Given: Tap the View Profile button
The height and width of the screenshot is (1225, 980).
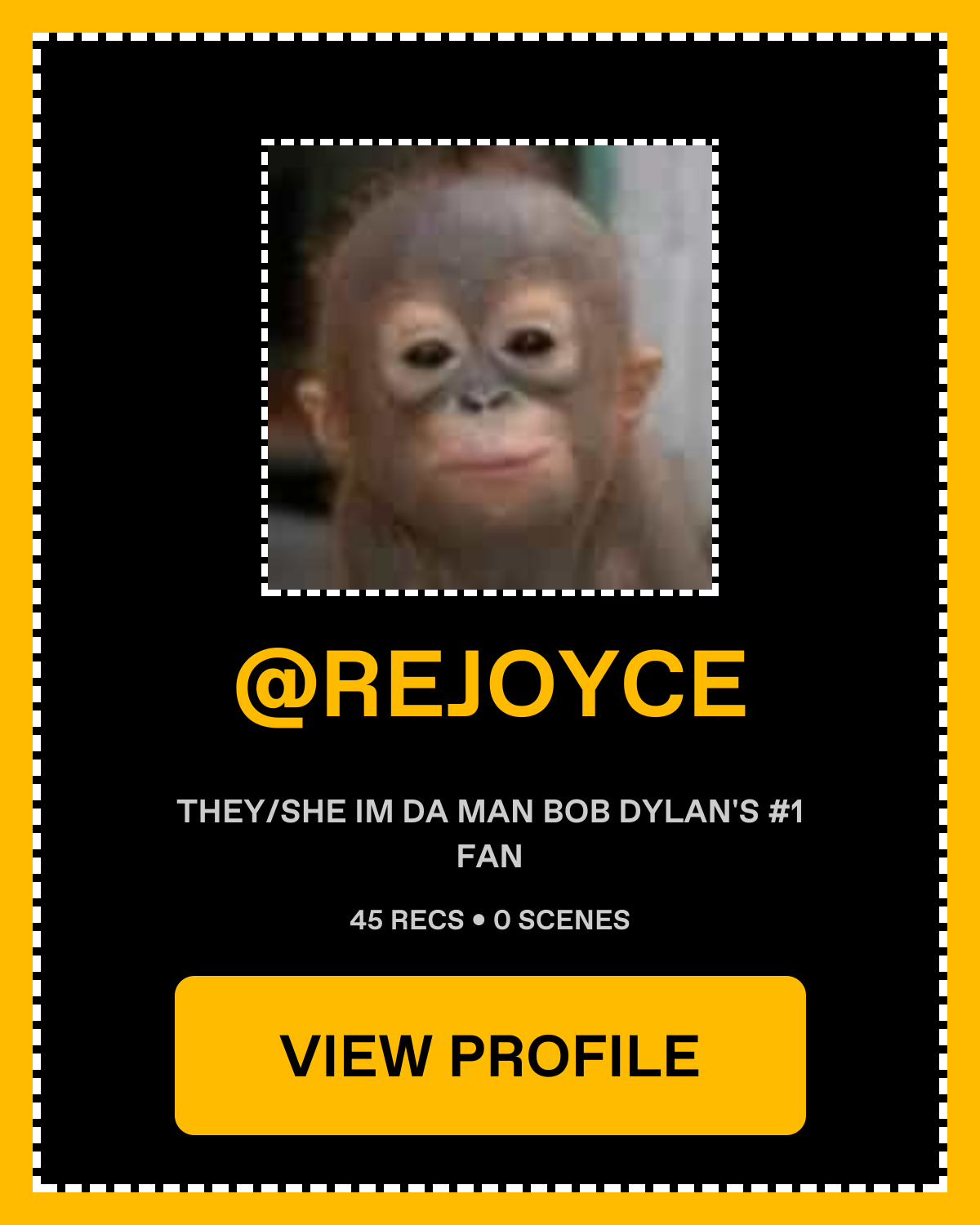Looking at the screenshot, I should click(490, 1055).
